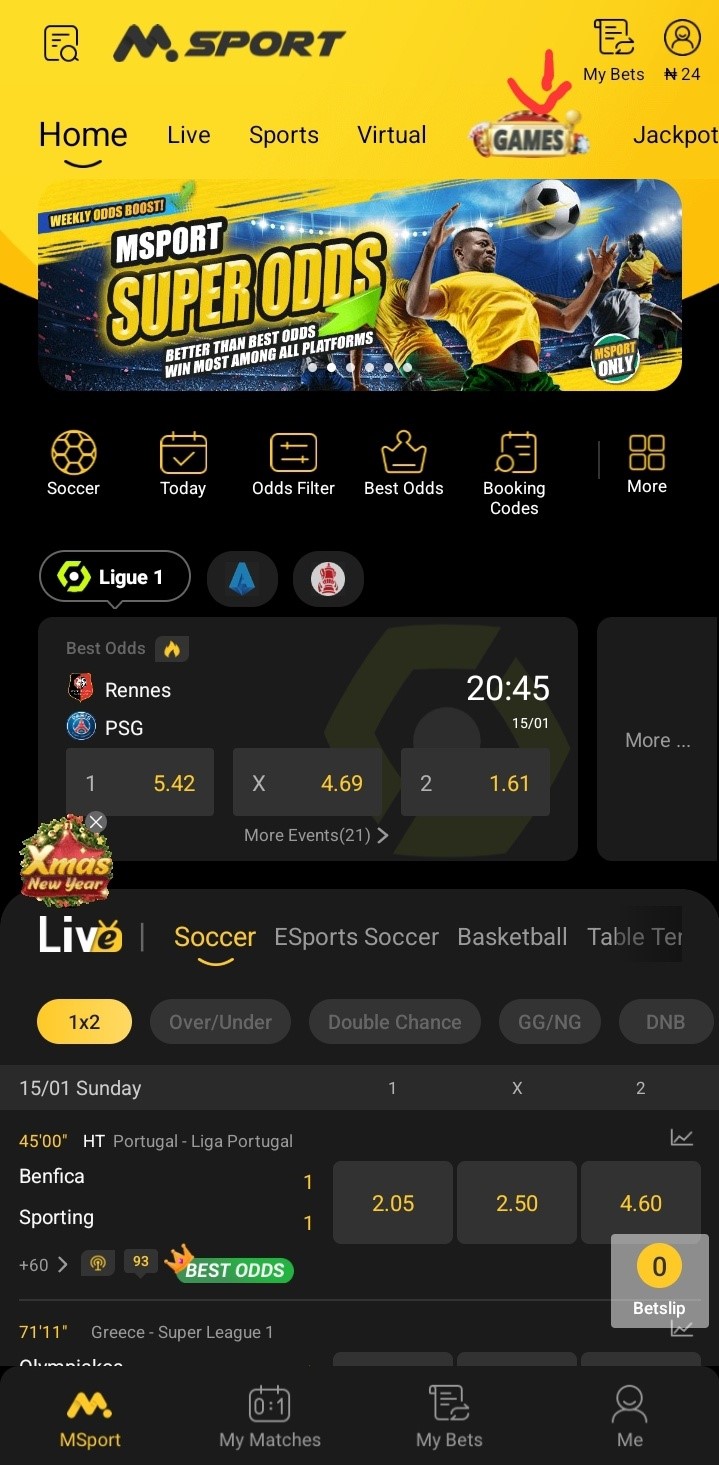Open the search icon in the header
This screenshot has width=719, height=1465.
(x=61, y=43)
